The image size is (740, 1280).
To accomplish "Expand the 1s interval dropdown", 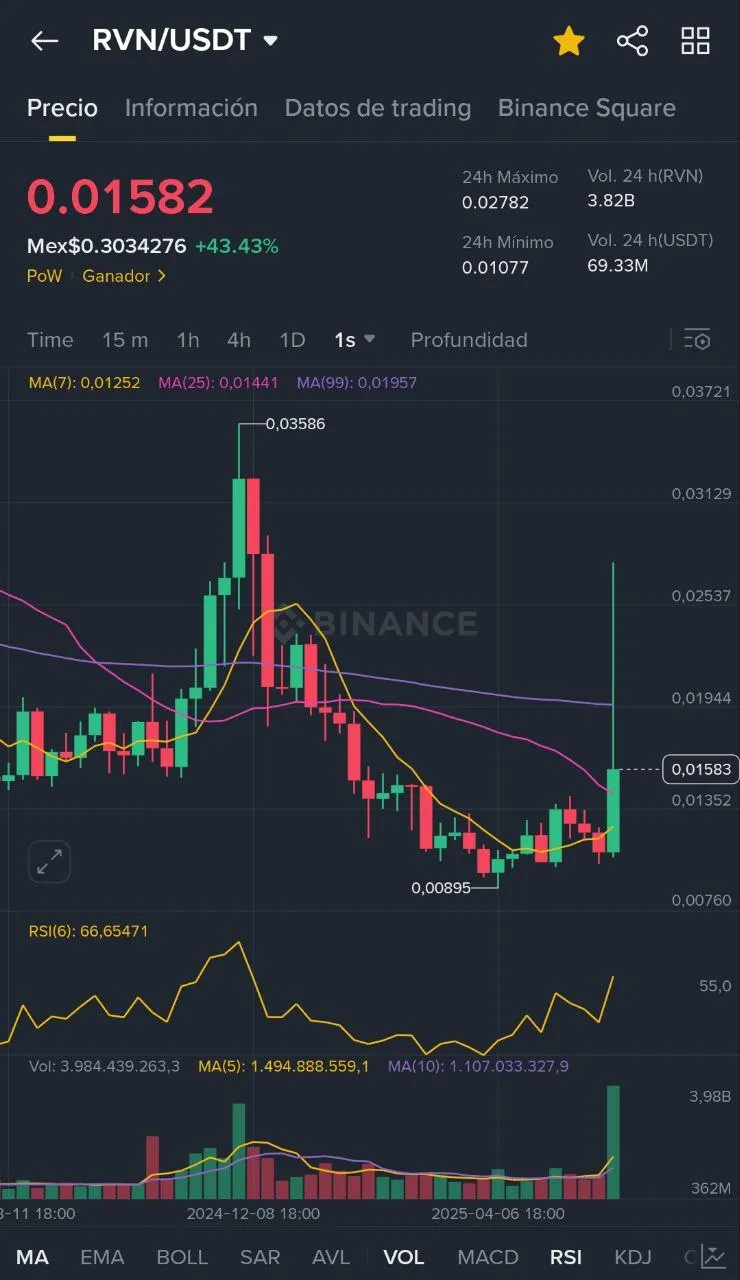I will point(355,340).
